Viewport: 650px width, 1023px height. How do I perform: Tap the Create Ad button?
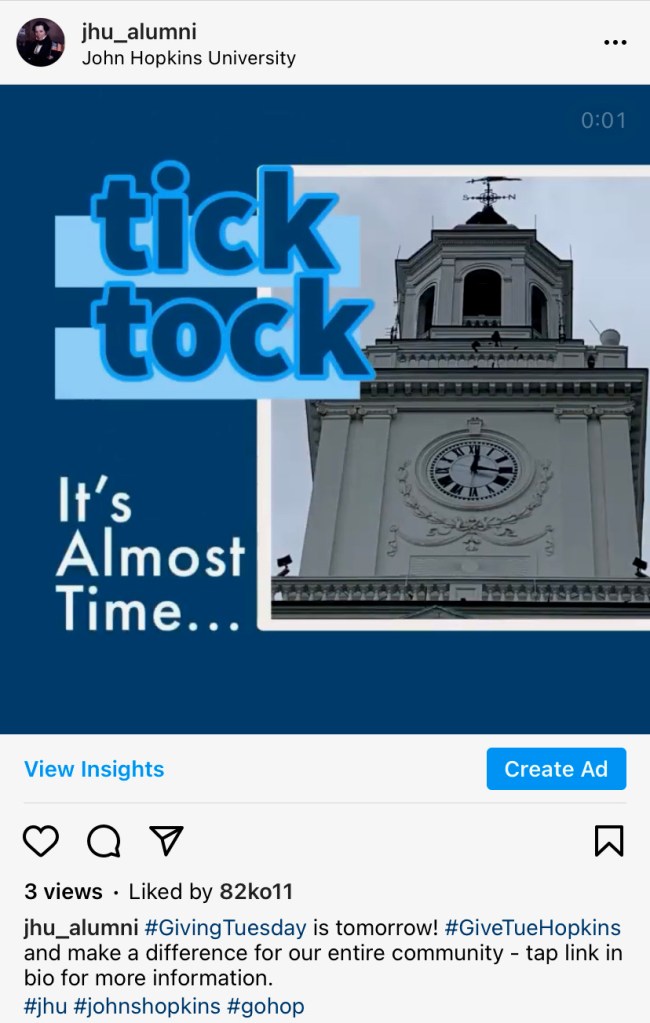click(x=556, y=769)
